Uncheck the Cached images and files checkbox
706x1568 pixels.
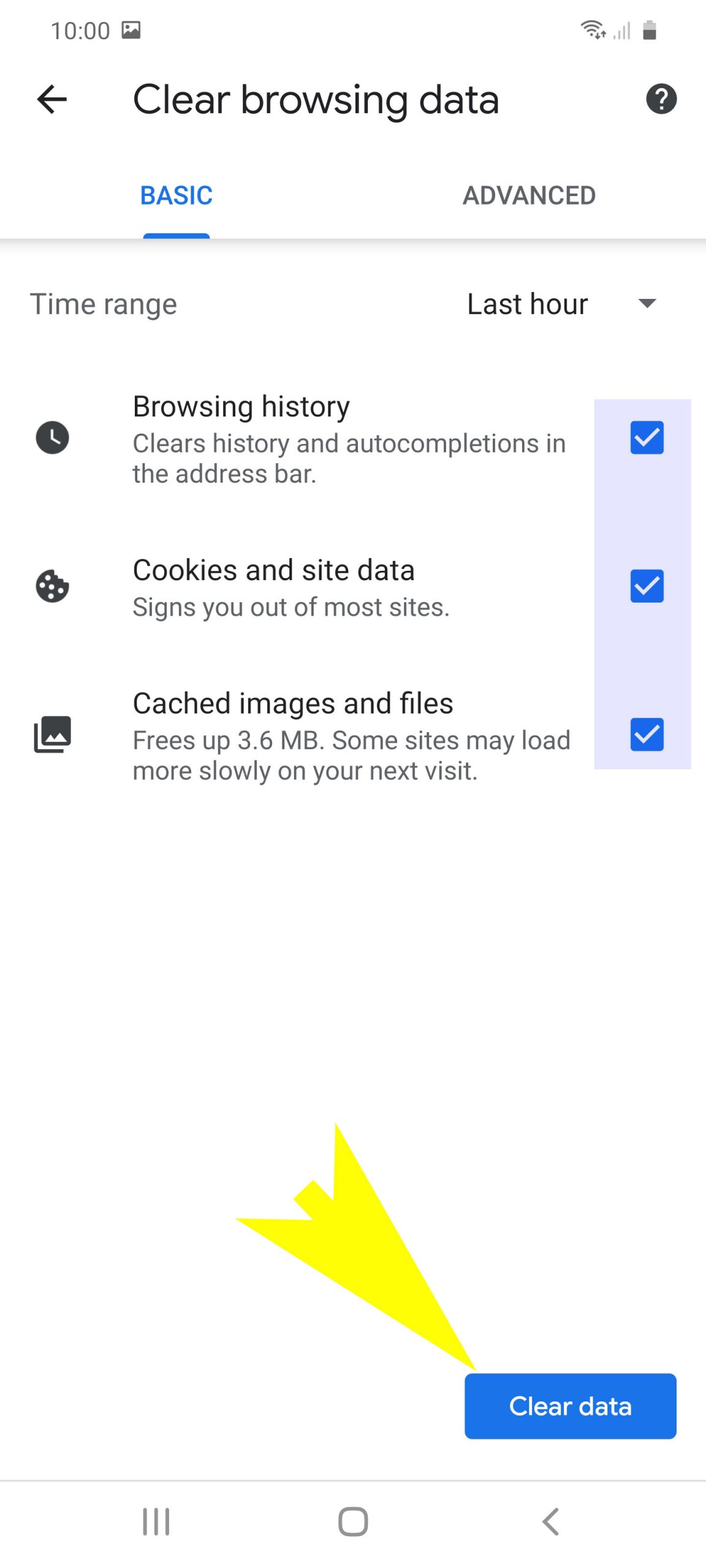pyautogui.click(x=647, y=734)
